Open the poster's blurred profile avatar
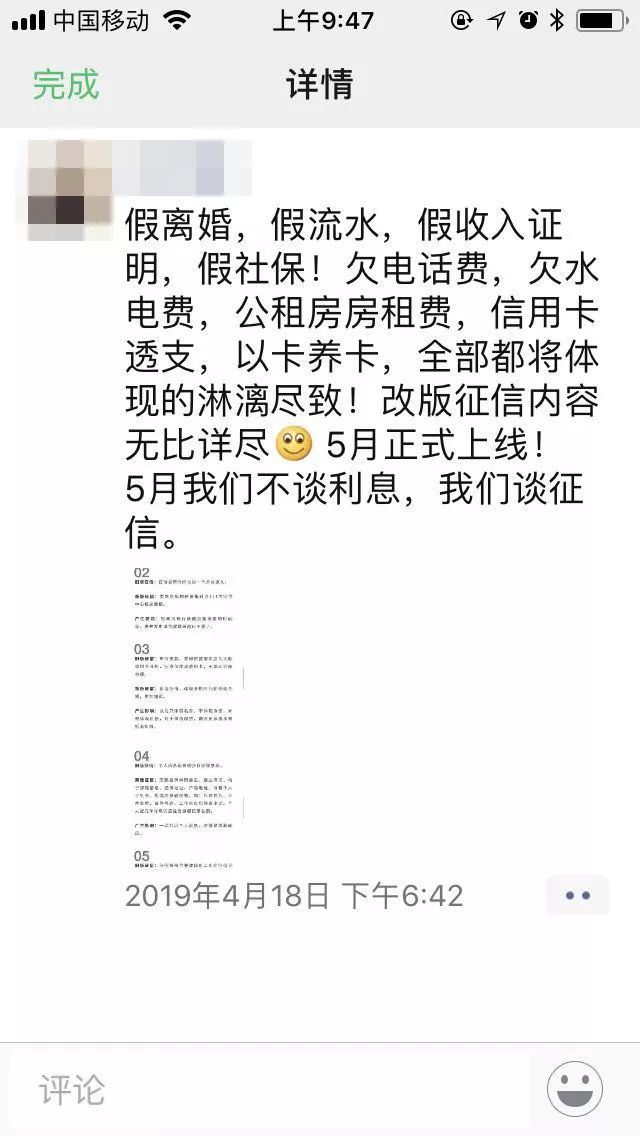The image size is (640, 1136). click(x=70, y=190)
